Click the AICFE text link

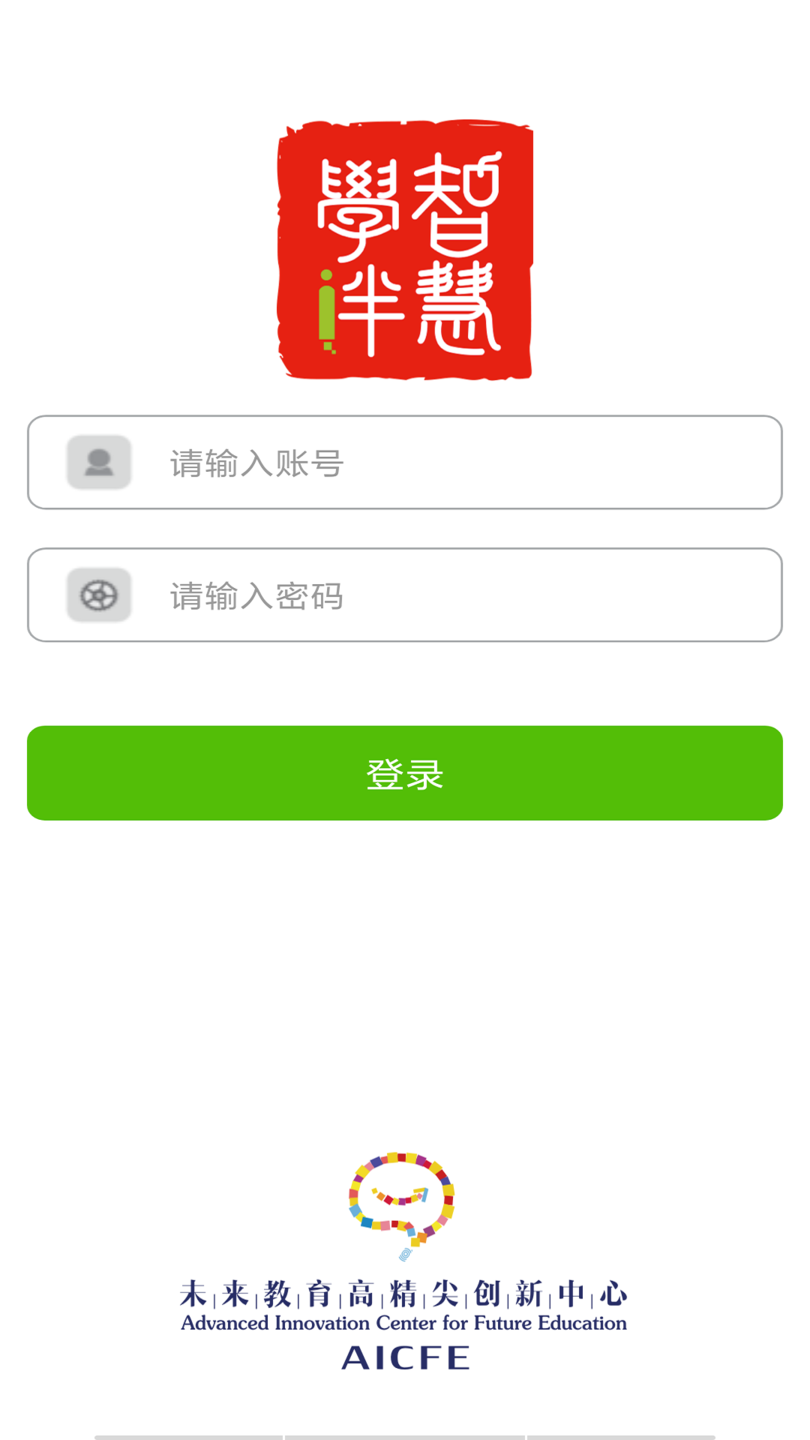click(404, 1357)
